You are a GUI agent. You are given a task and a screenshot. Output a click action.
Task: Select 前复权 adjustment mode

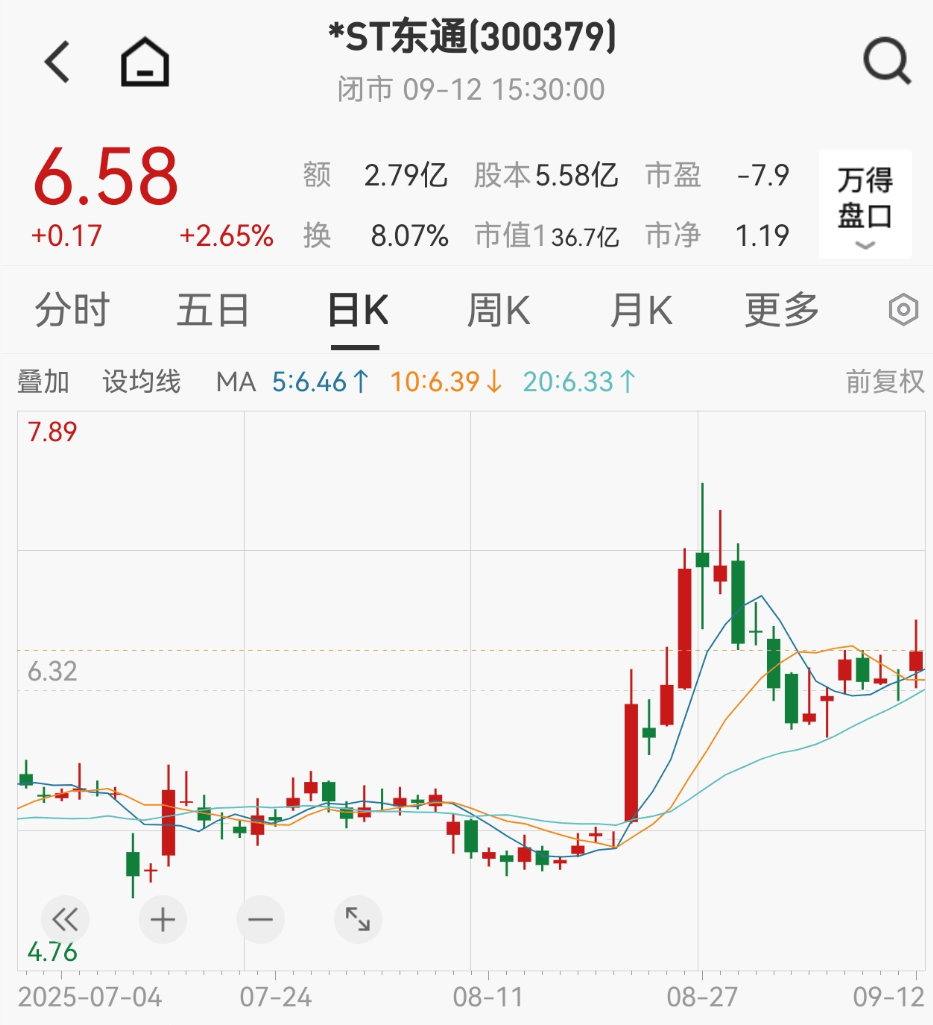click(x=884, y=381)
